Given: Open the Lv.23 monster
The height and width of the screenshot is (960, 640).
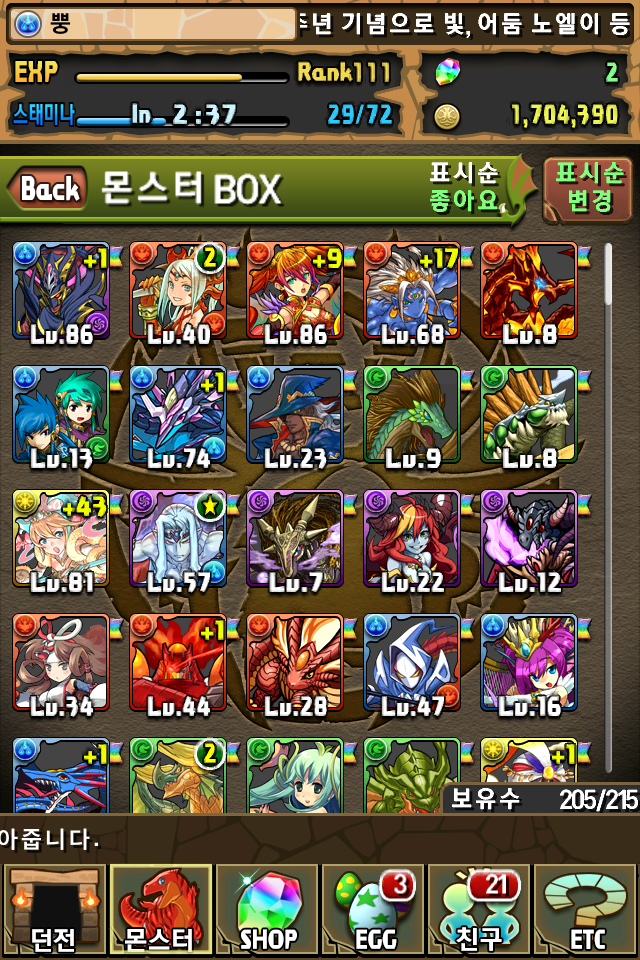Looking at the screenshot, I should click(x=295, y=415).
